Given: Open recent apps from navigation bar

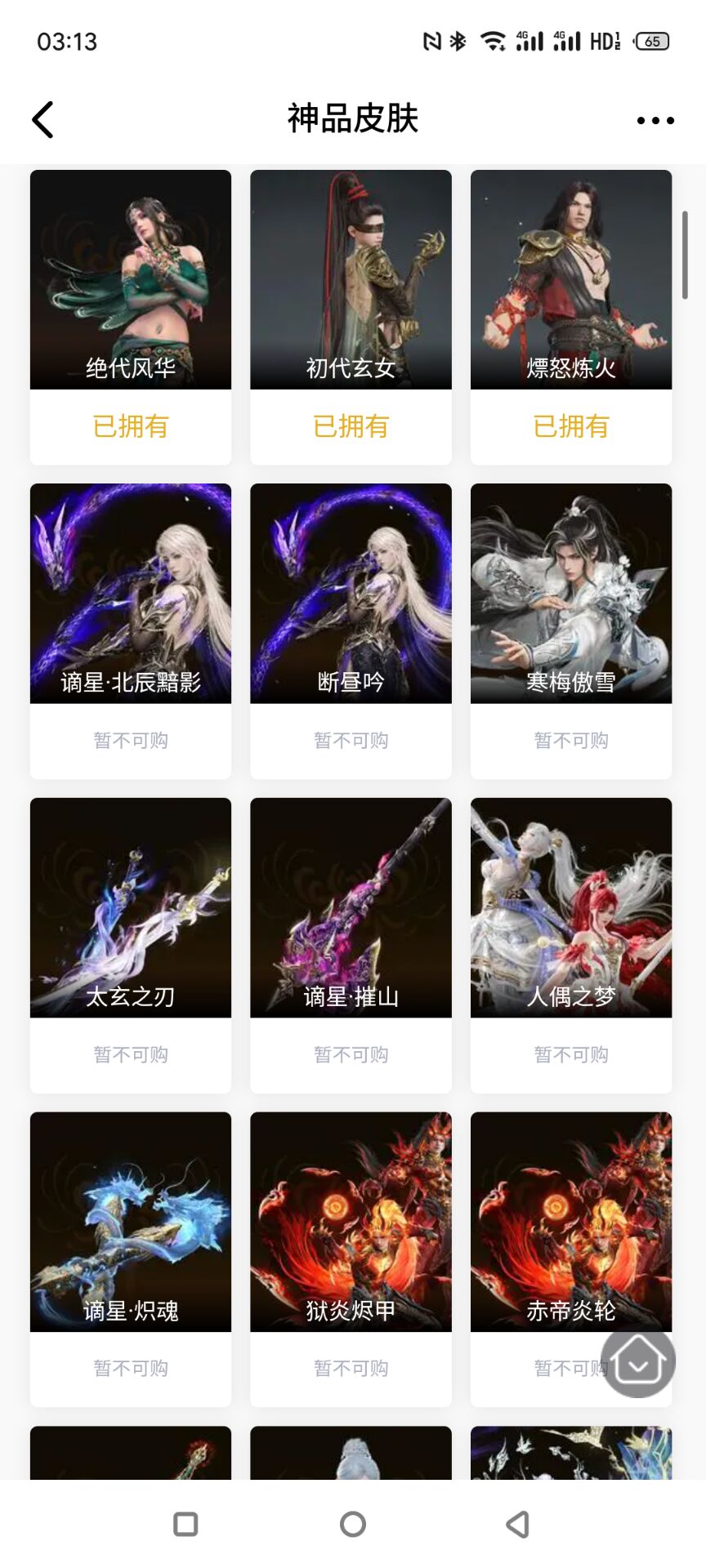Looking at the screenshot, I should pyautogui.click(x=186, y=1524).
